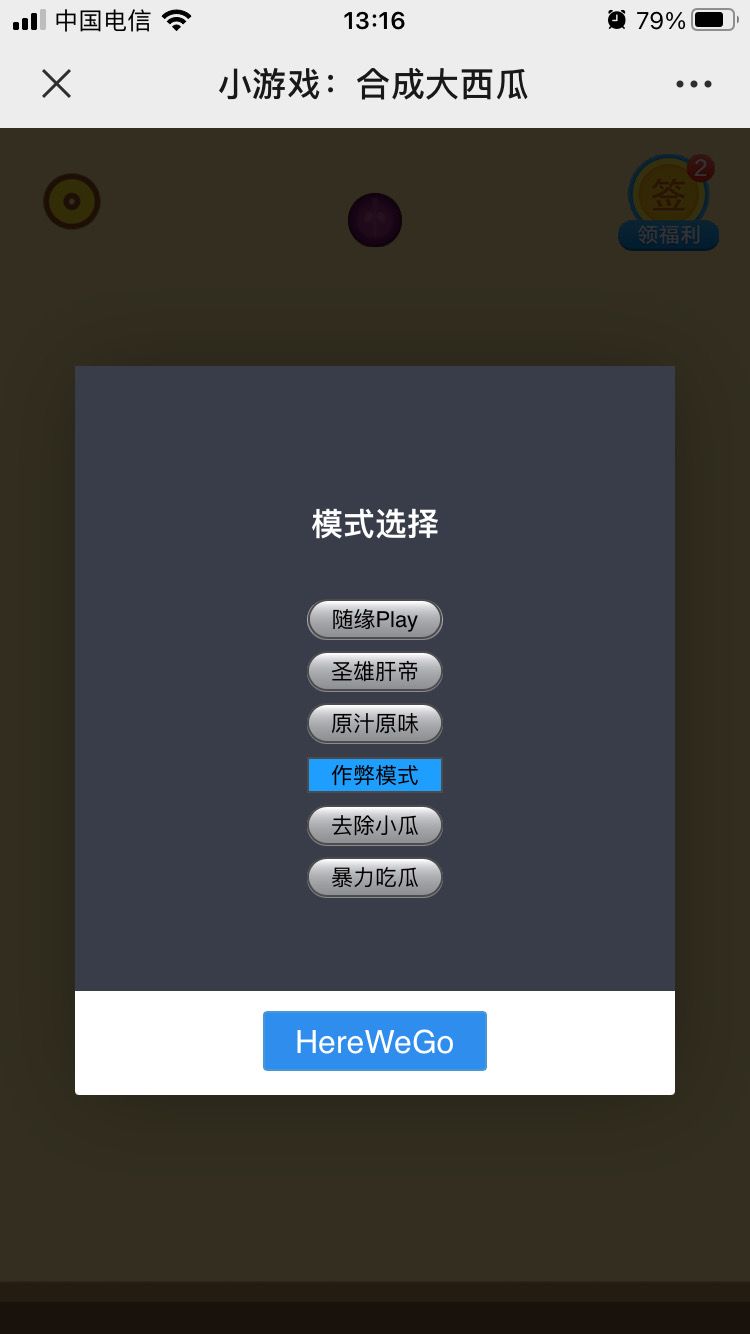
Task: Deselect the highlighted 作弊模式 cheat mode
Action: click(375, 775)
